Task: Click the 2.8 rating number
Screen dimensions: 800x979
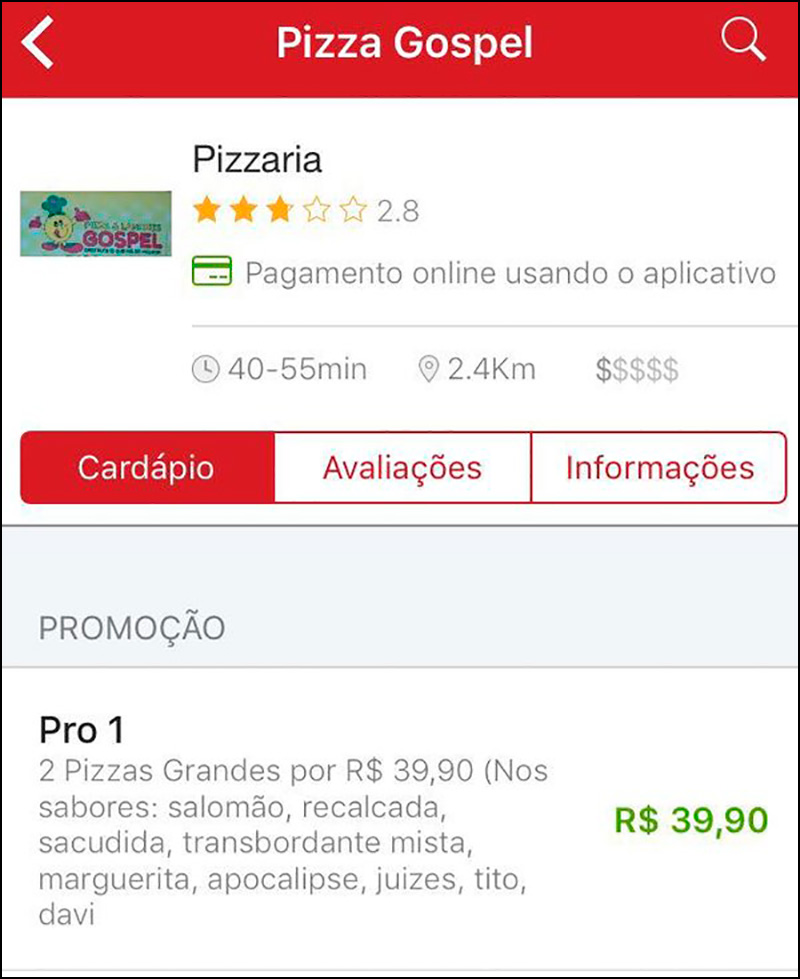Action: (x=398, y=209)
